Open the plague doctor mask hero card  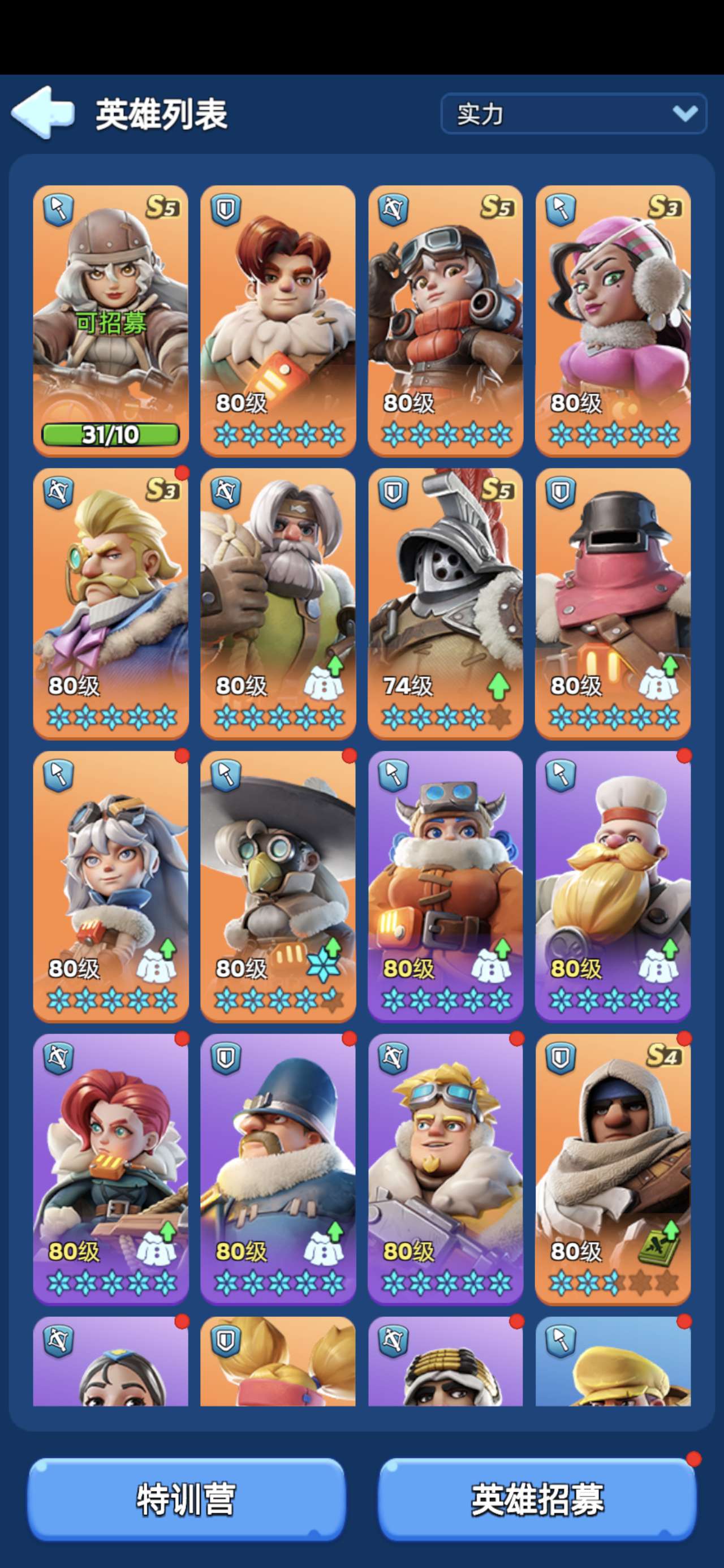point(278,886)
